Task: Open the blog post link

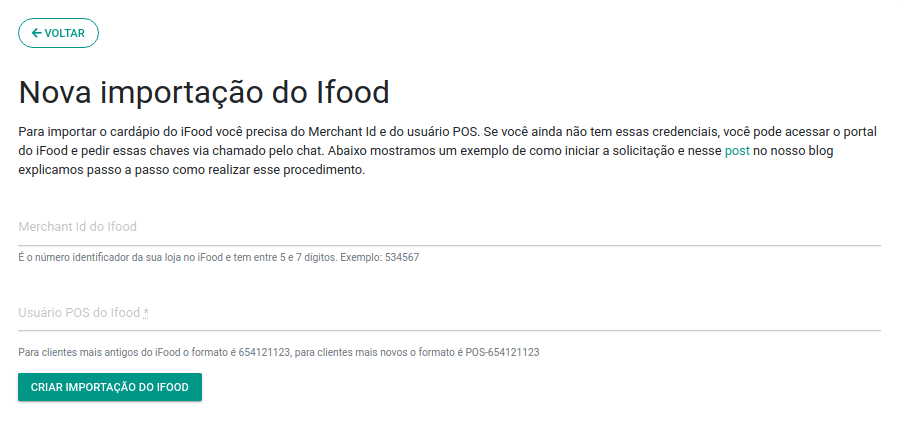Action: pos(737,151)
